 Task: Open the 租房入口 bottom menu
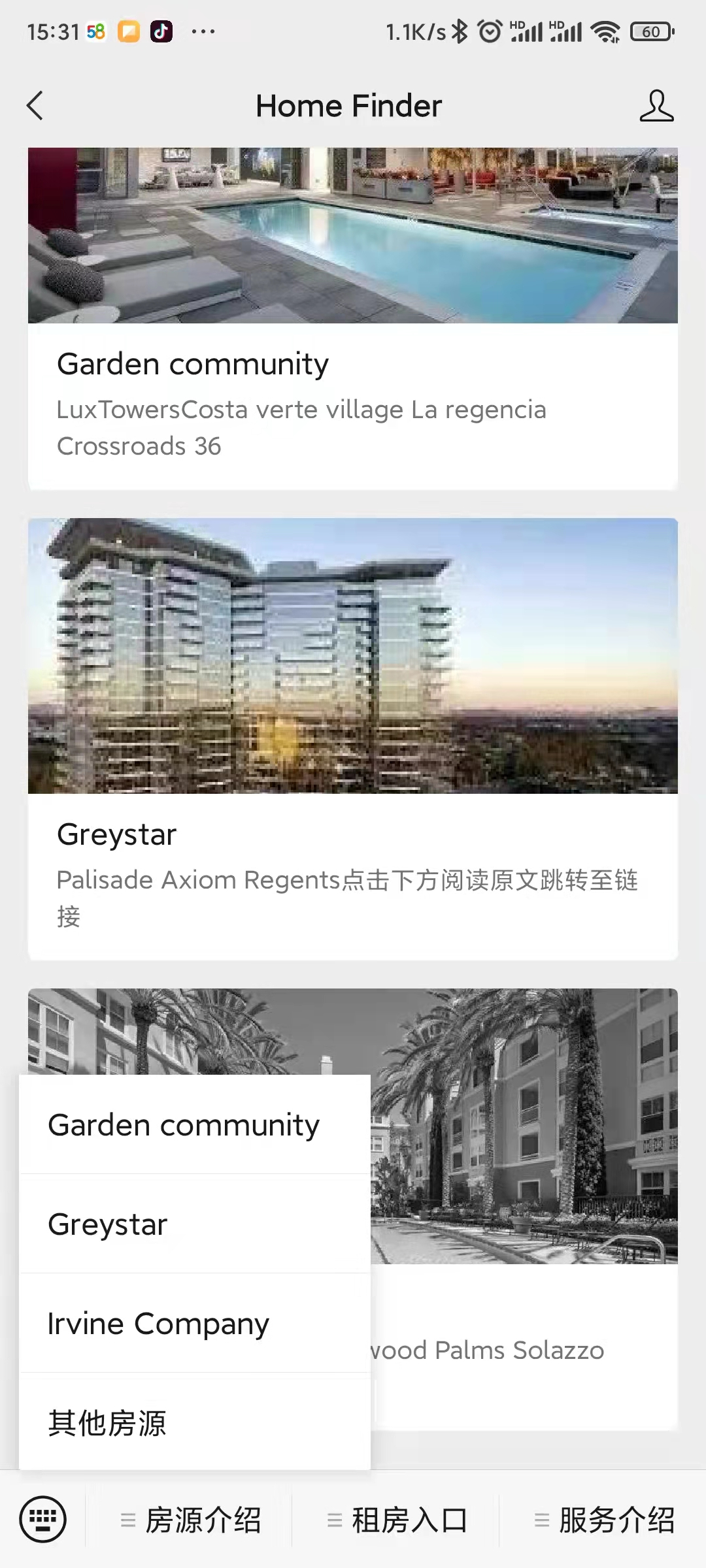point(397,1520)
